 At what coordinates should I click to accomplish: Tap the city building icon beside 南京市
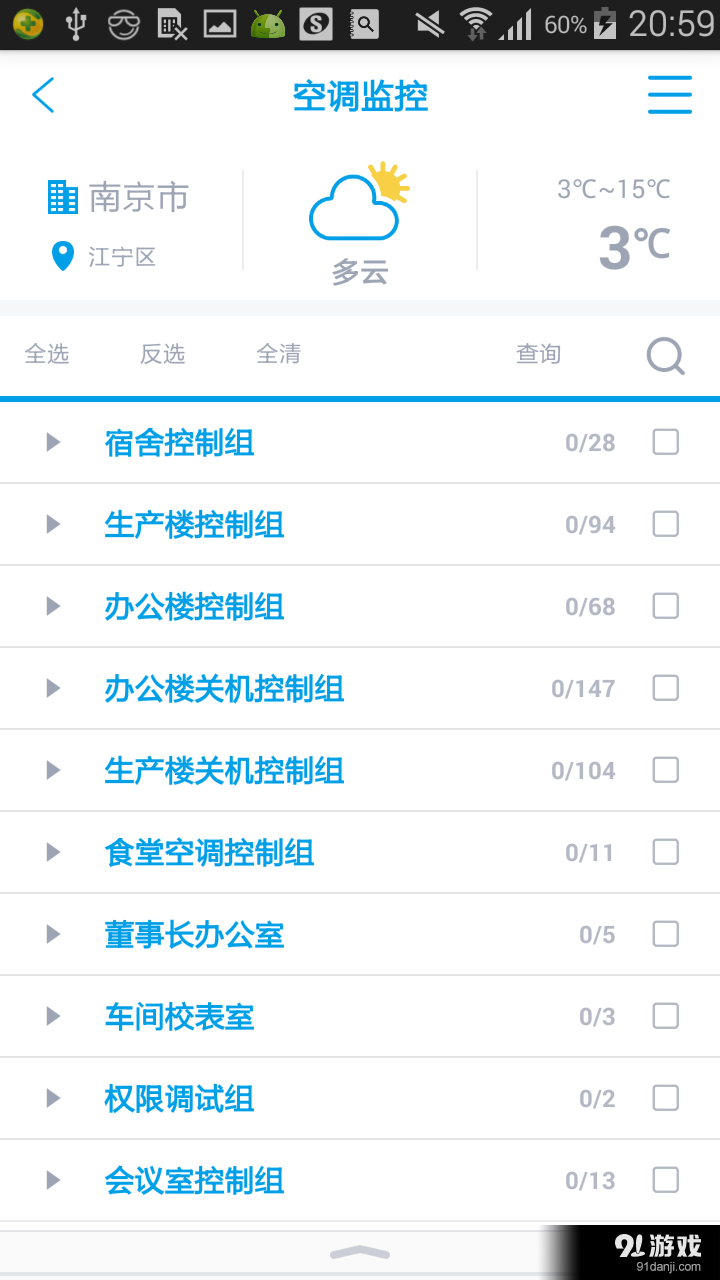(62, 197)
